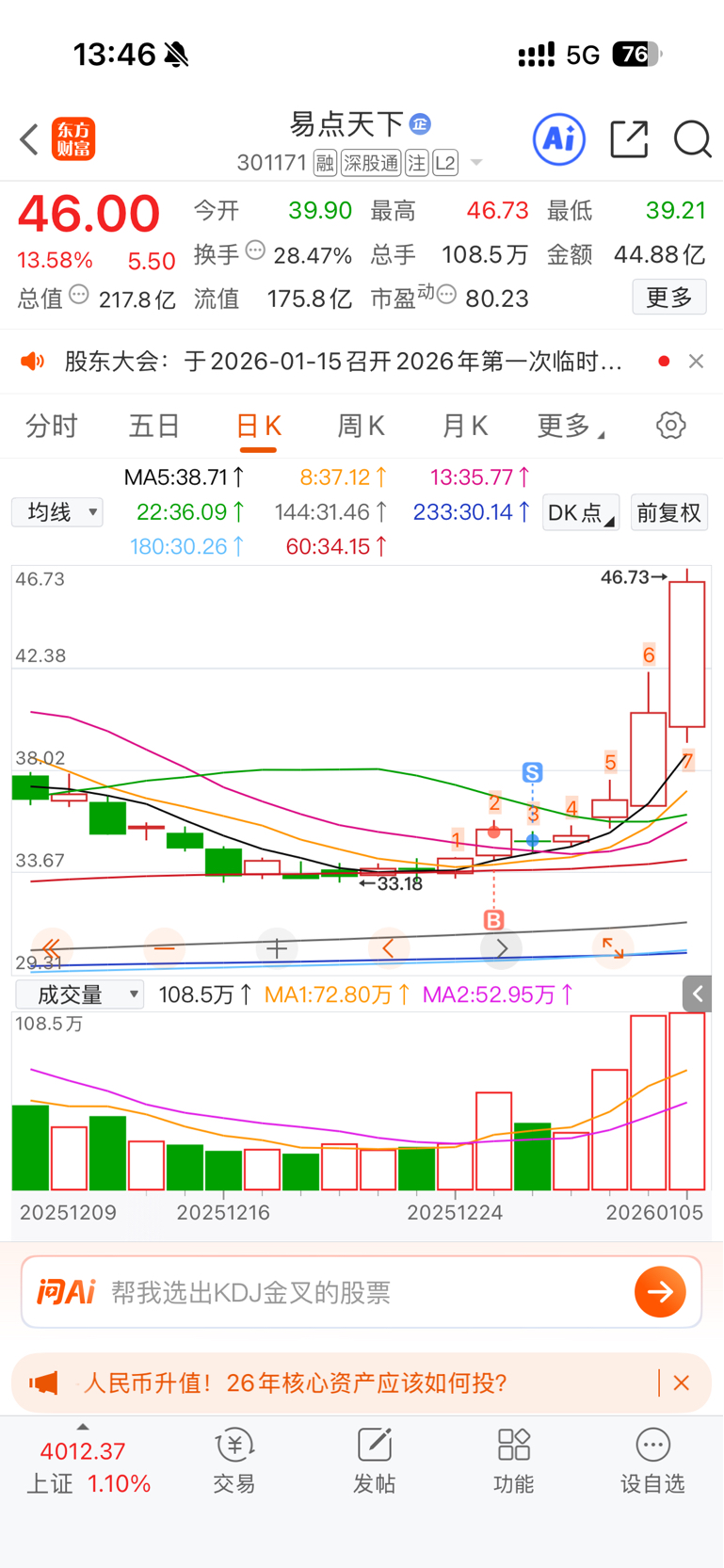Image resolution: width=724 pixels, height=1568 pixels.
Task: Open the DK点 options
Action: coord(580,512)
